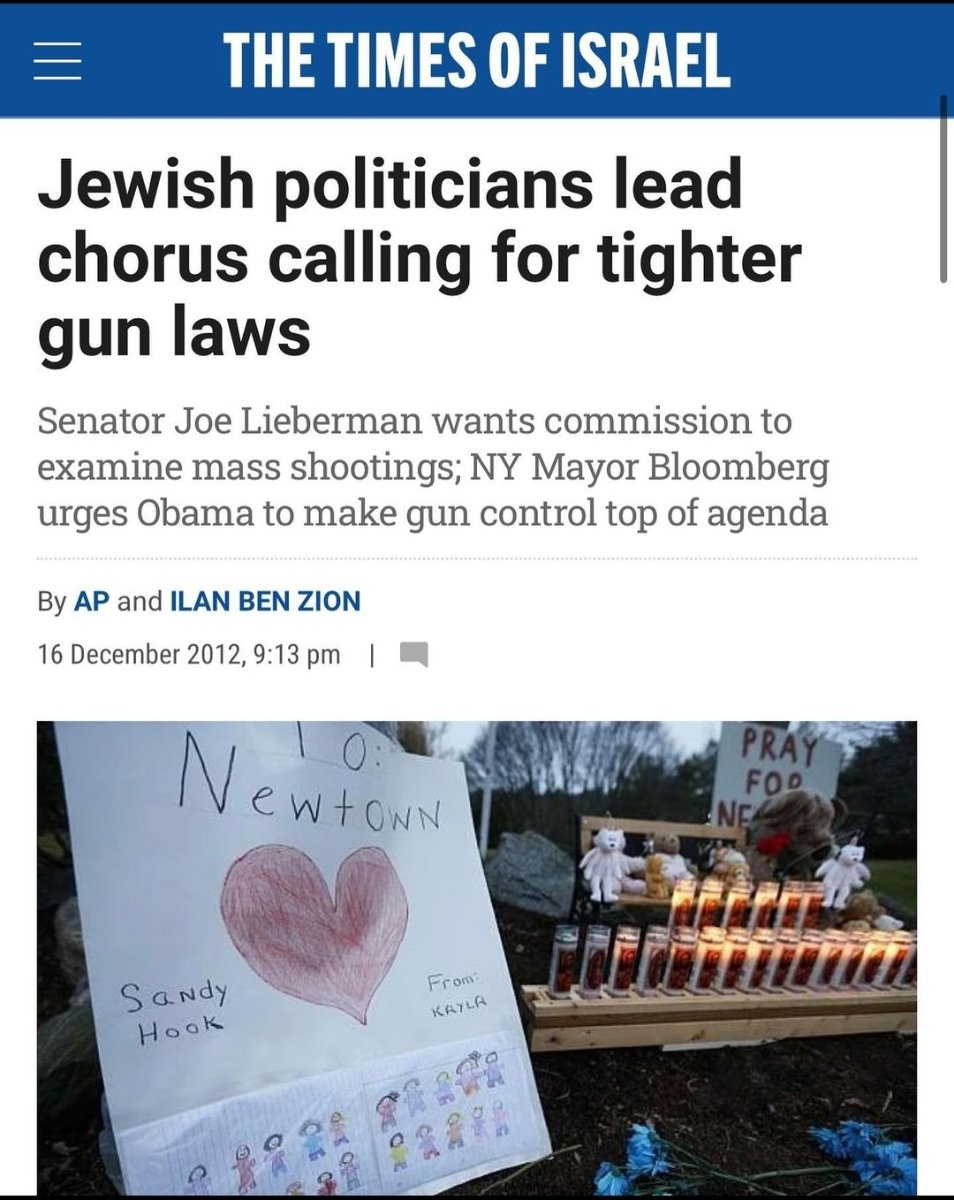This screenshot has height=1200, width=954.
Task: Open the article comments icon
Action: point(414,655)
